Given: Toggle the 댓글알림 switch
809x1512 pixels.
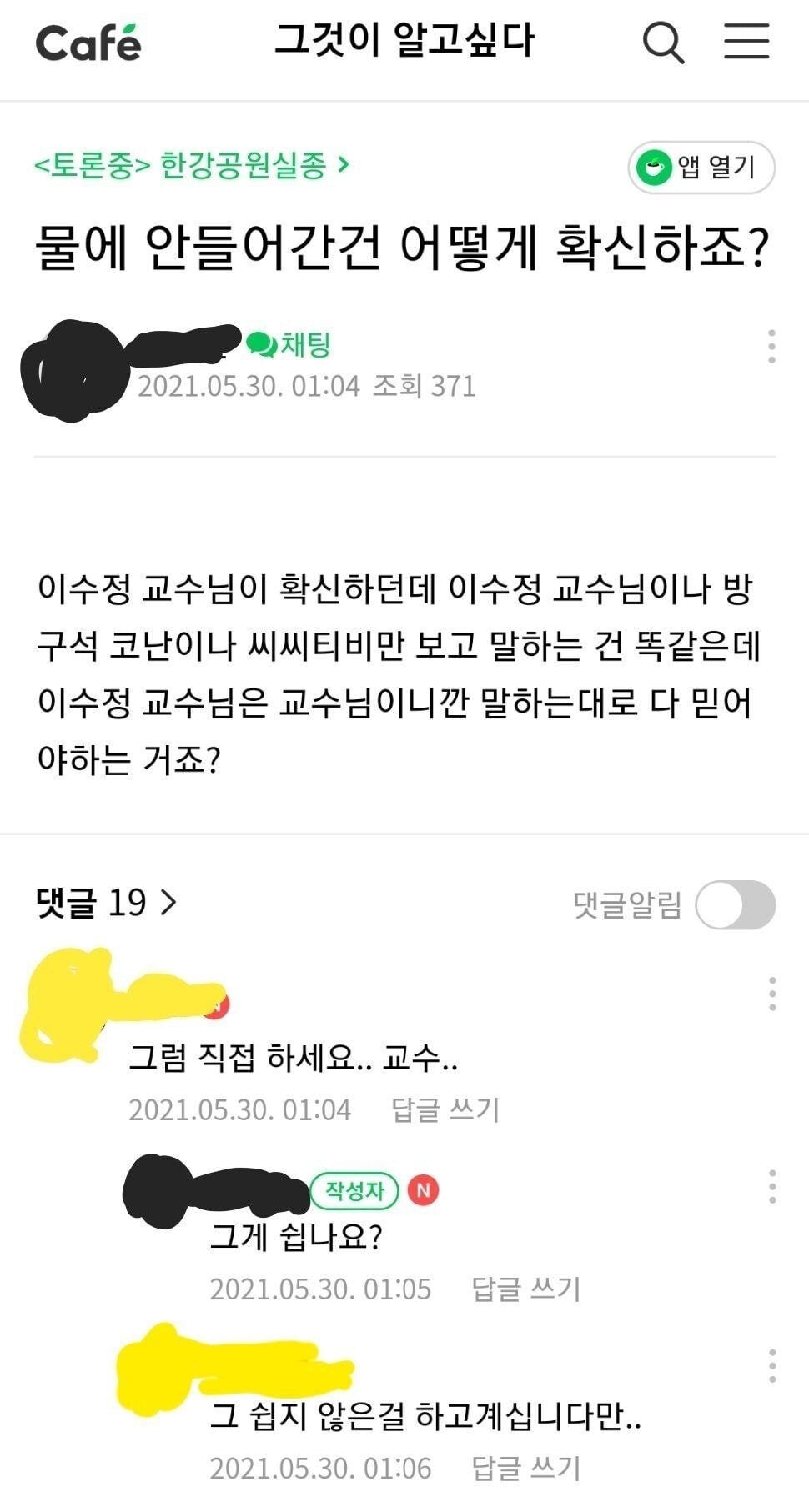Looking at the screenshot, I should point(735,904).
